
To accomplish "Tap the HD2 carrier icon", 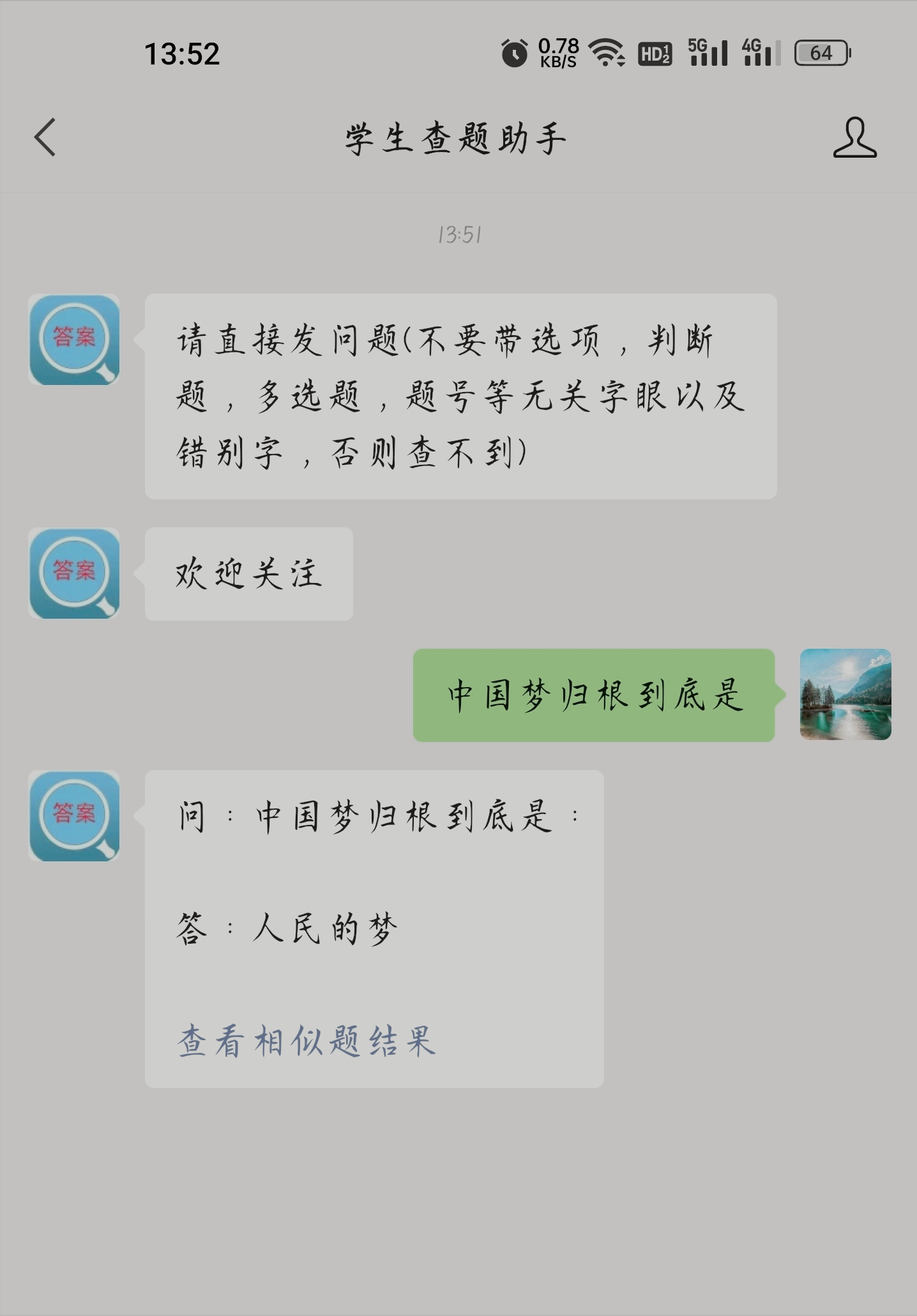I will click(x=654, y=54).
